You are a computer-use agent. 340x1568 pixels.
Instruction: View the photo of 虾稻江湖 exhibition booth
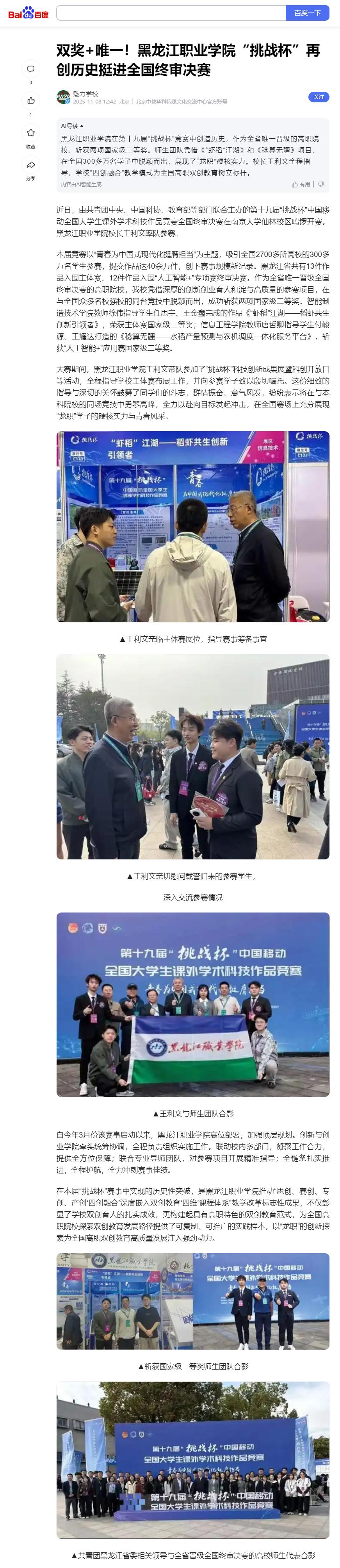pyautogui.click(x=193, y=527)
